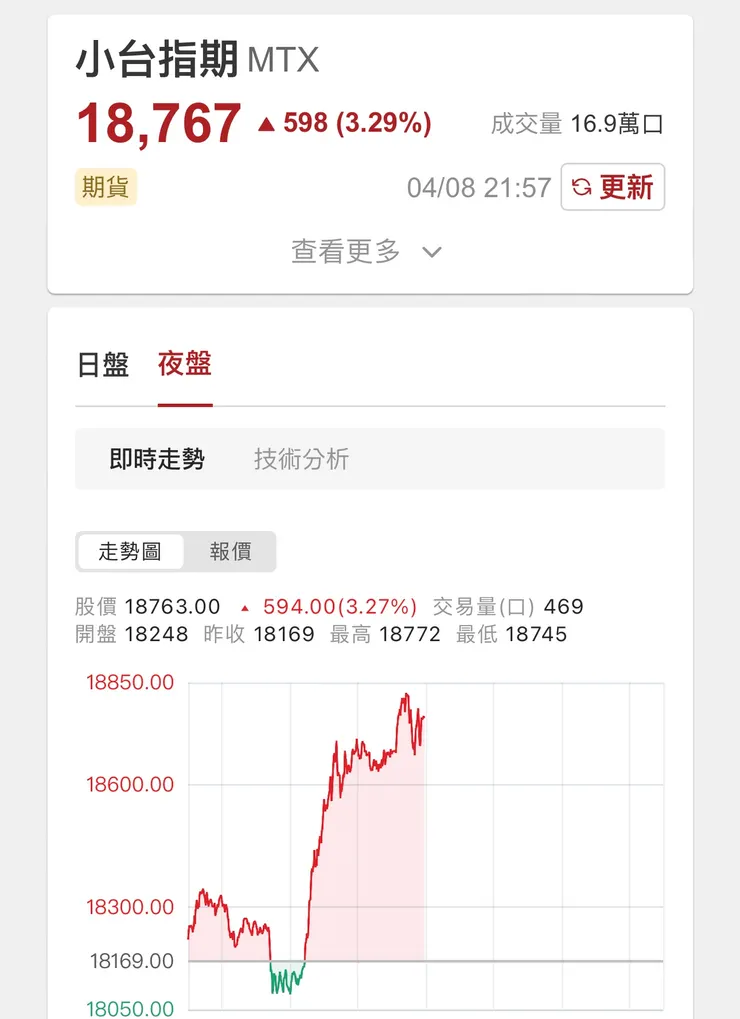740x1019 pixels.
Task: Toggle to the 報價 view
Action: (x=232, y=552)
